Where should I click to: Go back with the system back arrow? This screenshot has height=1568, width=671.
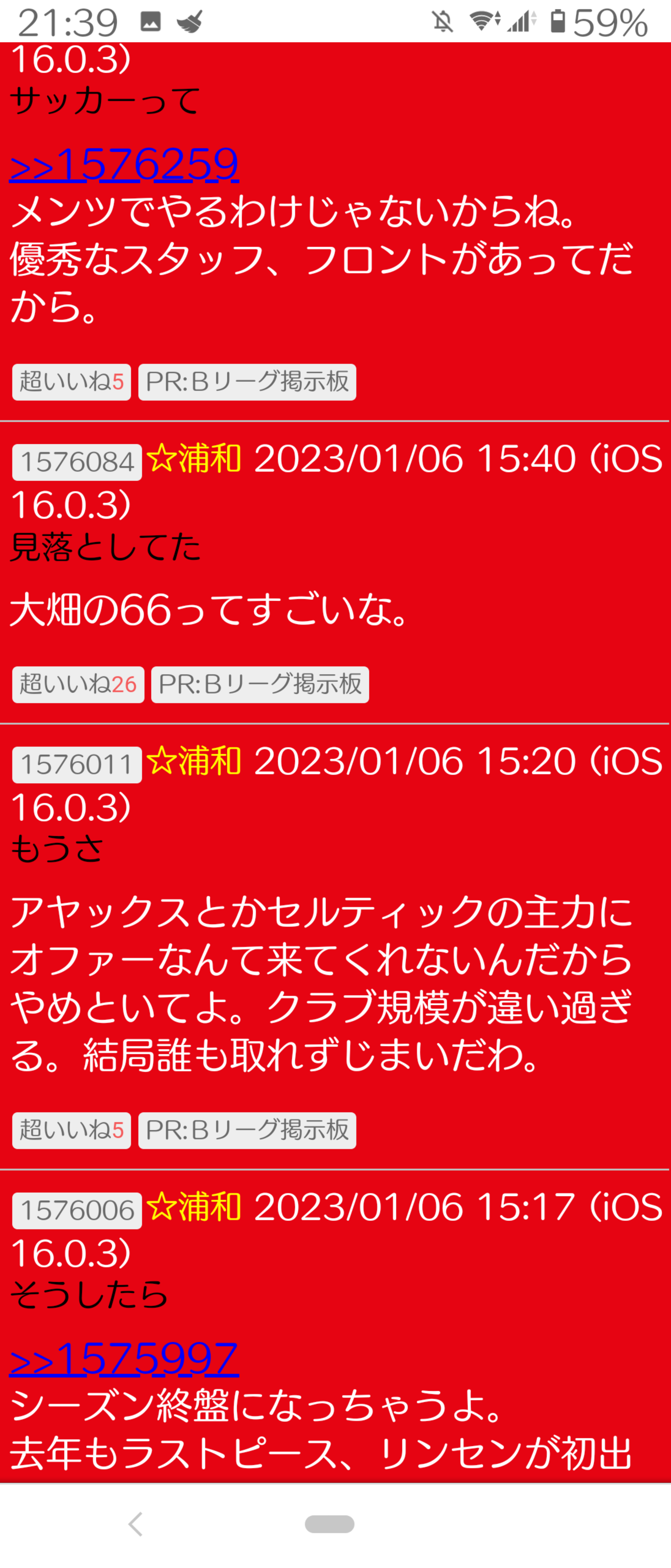136,1523
